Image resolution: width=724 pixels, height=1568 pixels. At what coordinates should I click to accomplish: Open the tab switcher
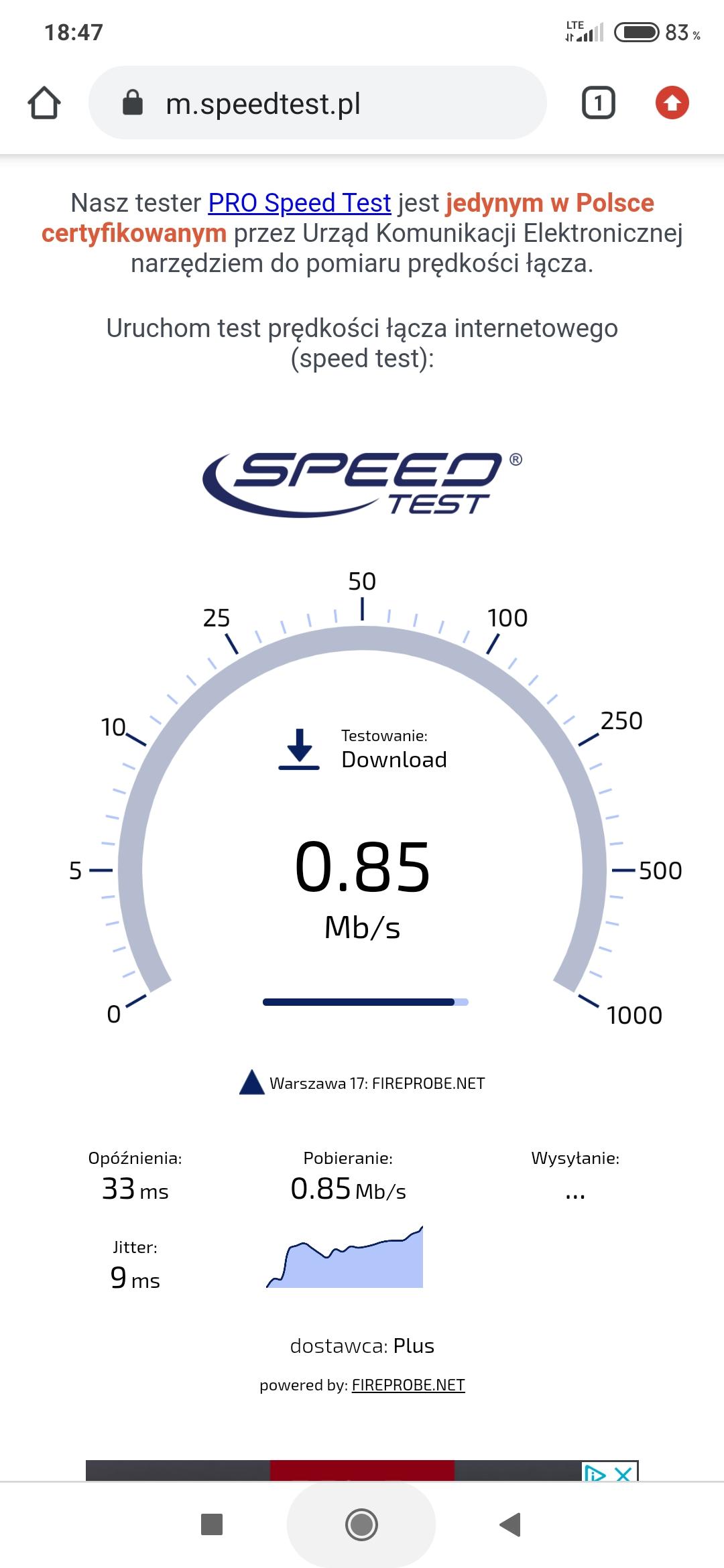tap(598, 103)
